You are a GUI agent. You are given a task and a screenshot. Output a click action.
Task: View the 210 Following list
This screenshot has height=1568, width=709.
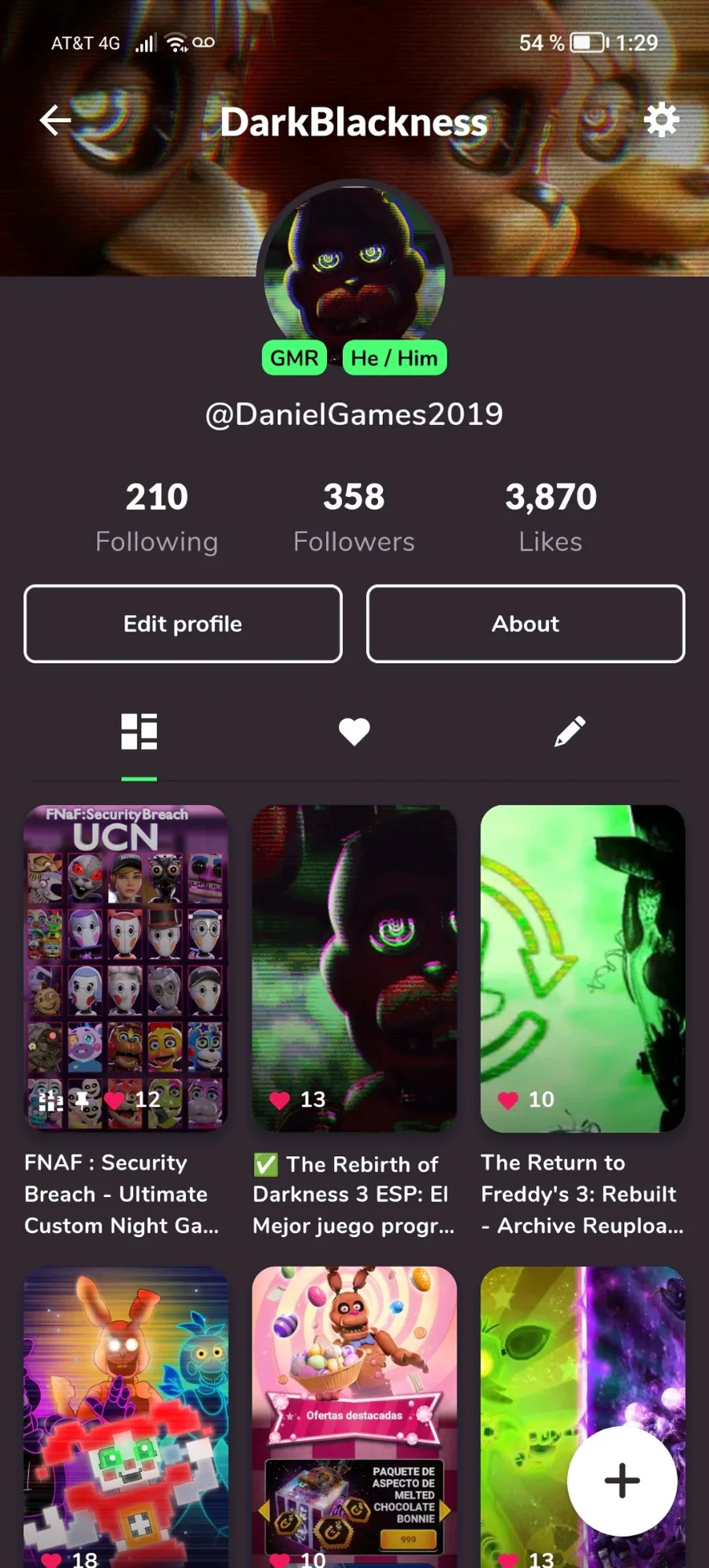coord(157,517)
